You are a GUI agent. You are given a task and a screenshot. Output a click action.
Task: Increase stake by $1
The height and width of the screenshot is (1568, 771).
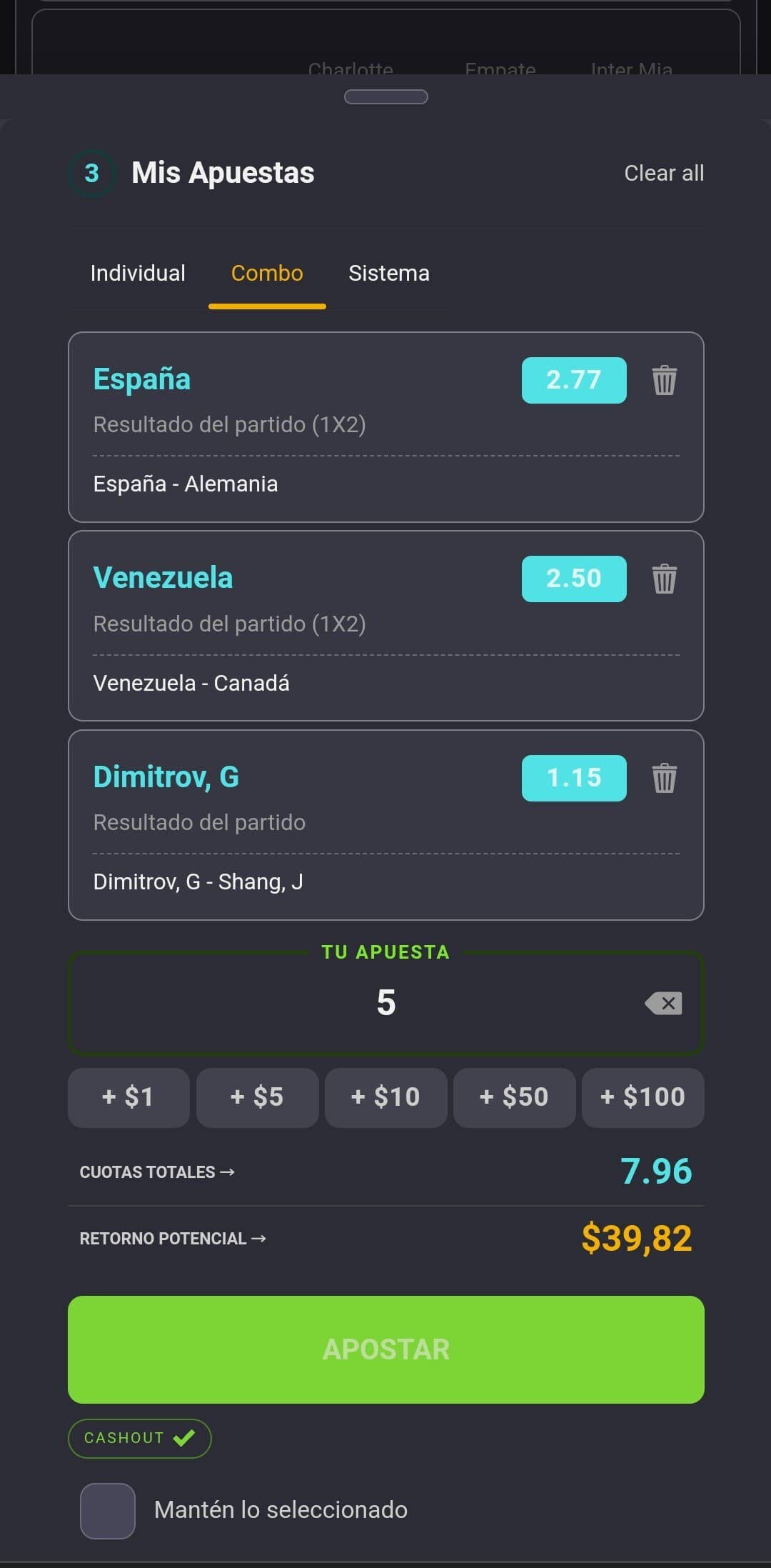pyautogui.click(x=128, y=1097)
